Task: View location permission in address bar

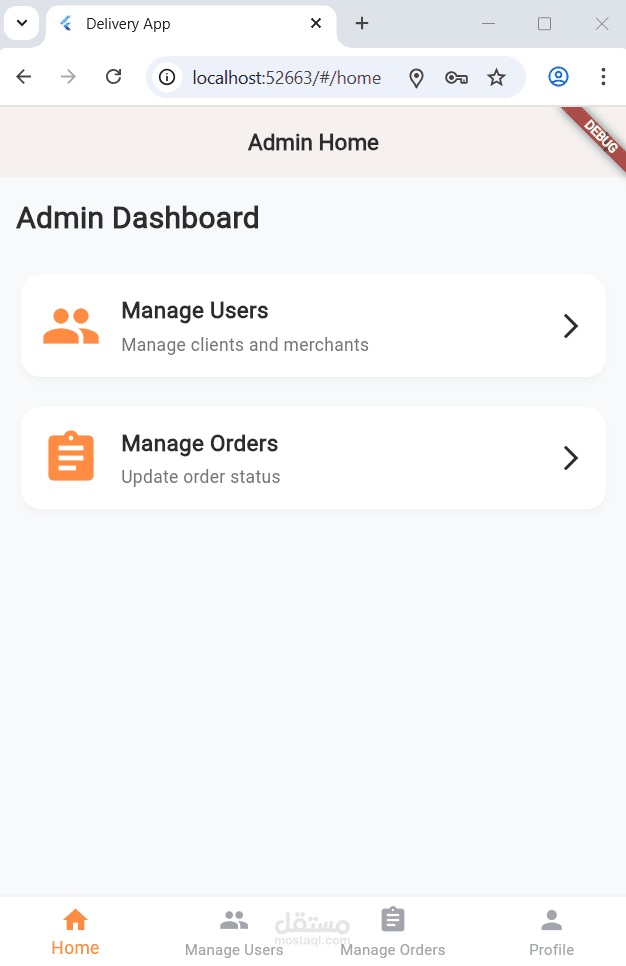Action: click(x=417, y=77)
